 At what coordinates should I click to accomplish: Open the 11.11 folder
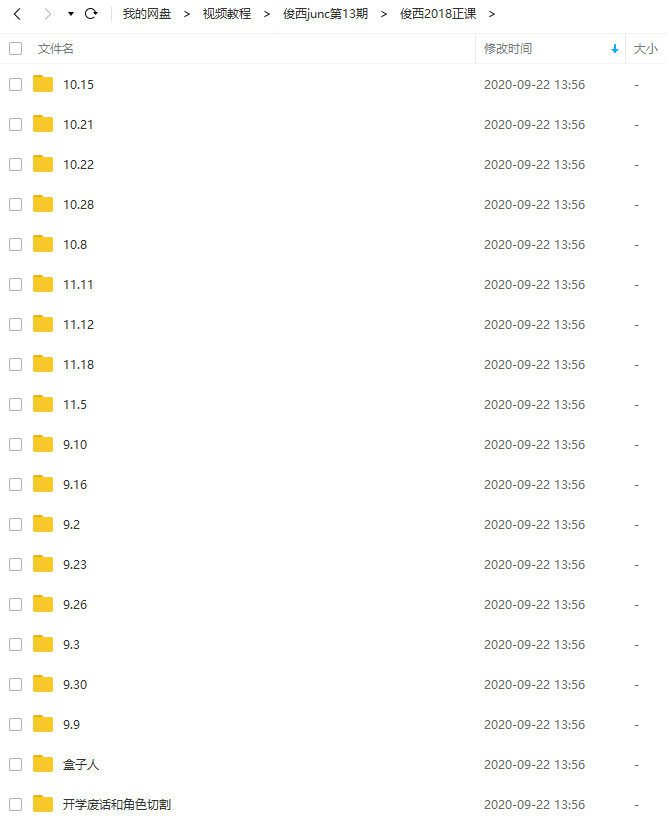(78, 285)
